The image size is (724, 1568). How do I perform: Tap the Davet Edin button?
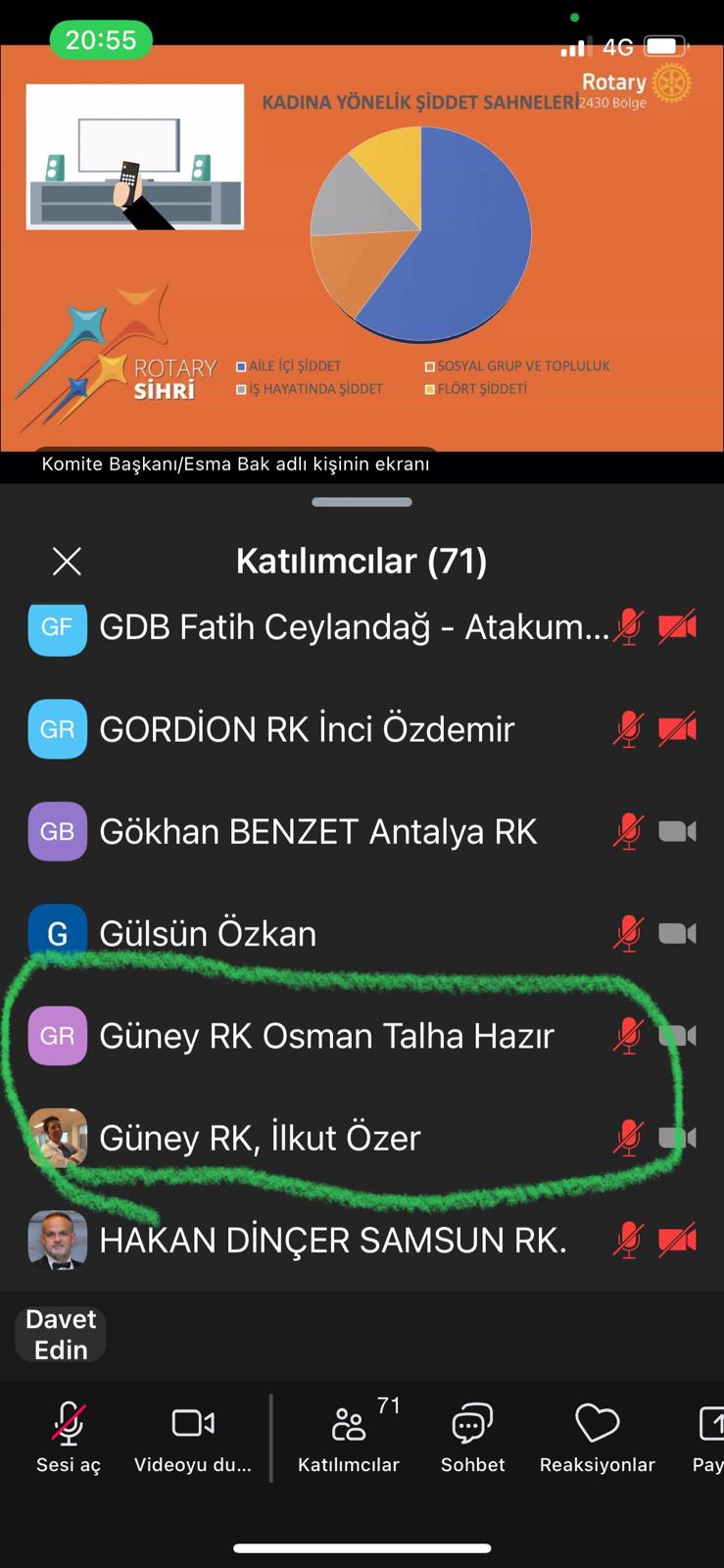[x=61, y=1334]
